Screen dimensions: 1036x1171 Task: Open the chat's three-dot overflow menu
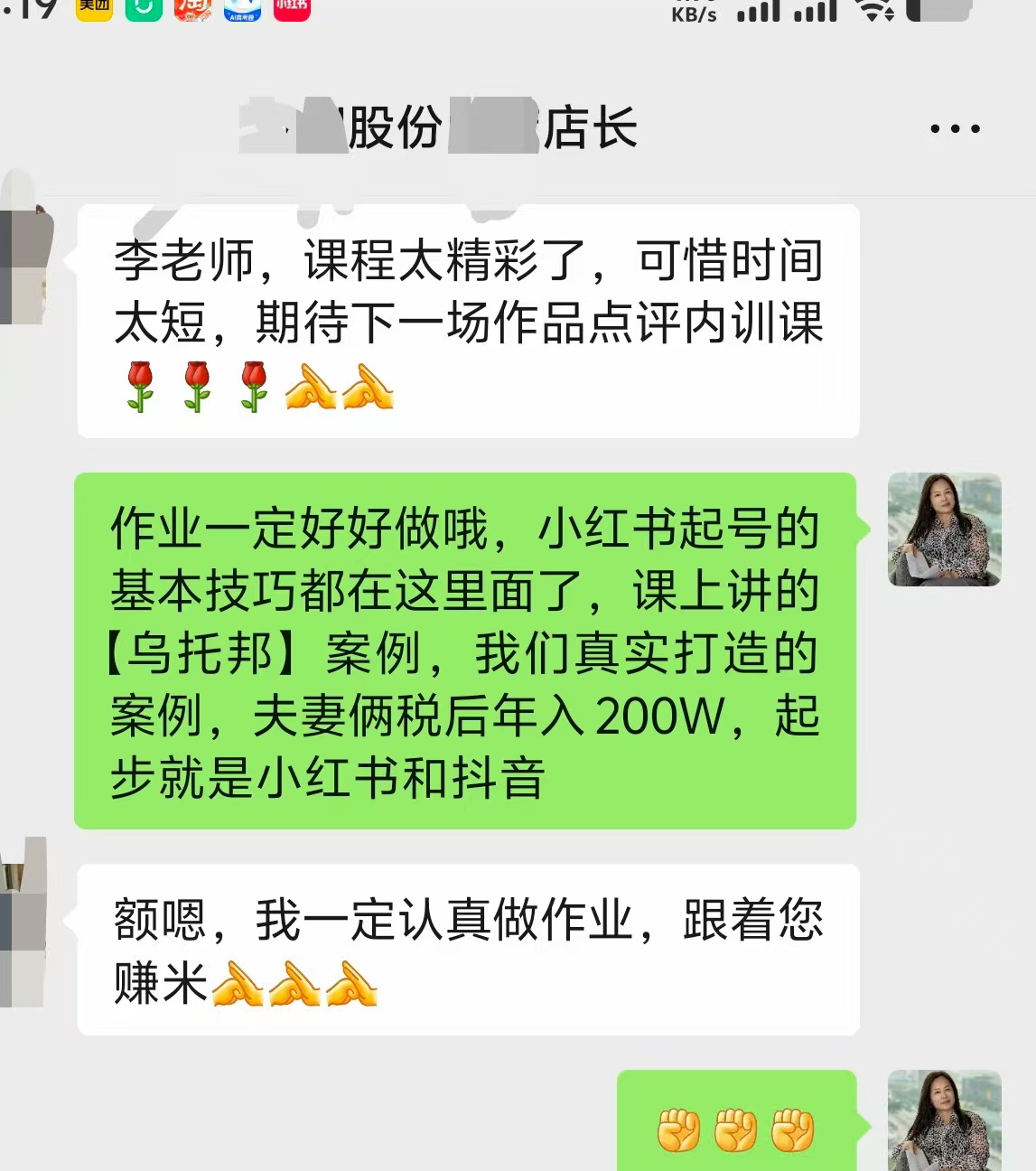pos(955,129)
